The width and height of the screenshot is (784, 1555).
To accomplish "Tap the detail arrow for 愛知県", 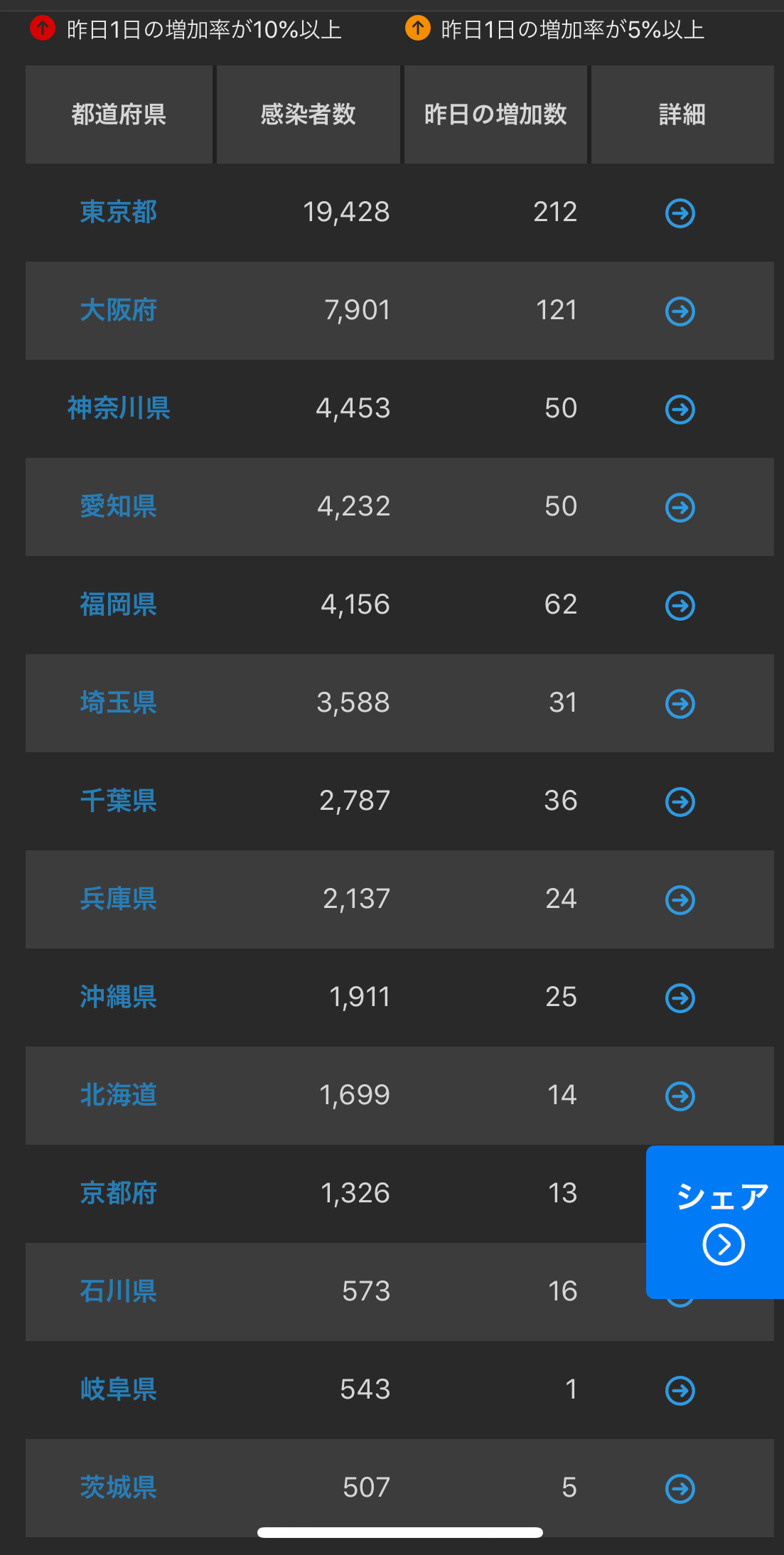I will 680,507.
